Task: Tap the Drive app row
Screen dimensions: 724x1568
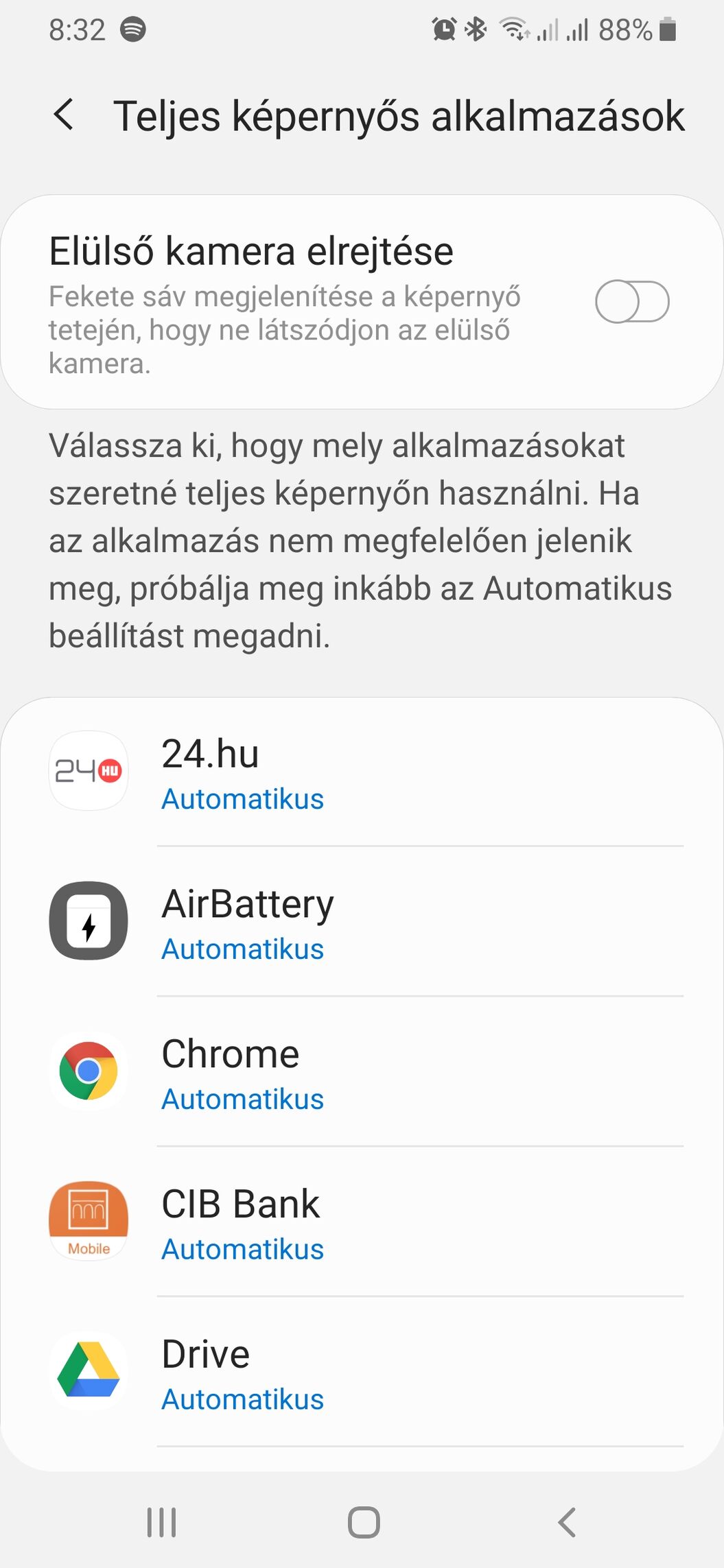Action: point(362,1372)
